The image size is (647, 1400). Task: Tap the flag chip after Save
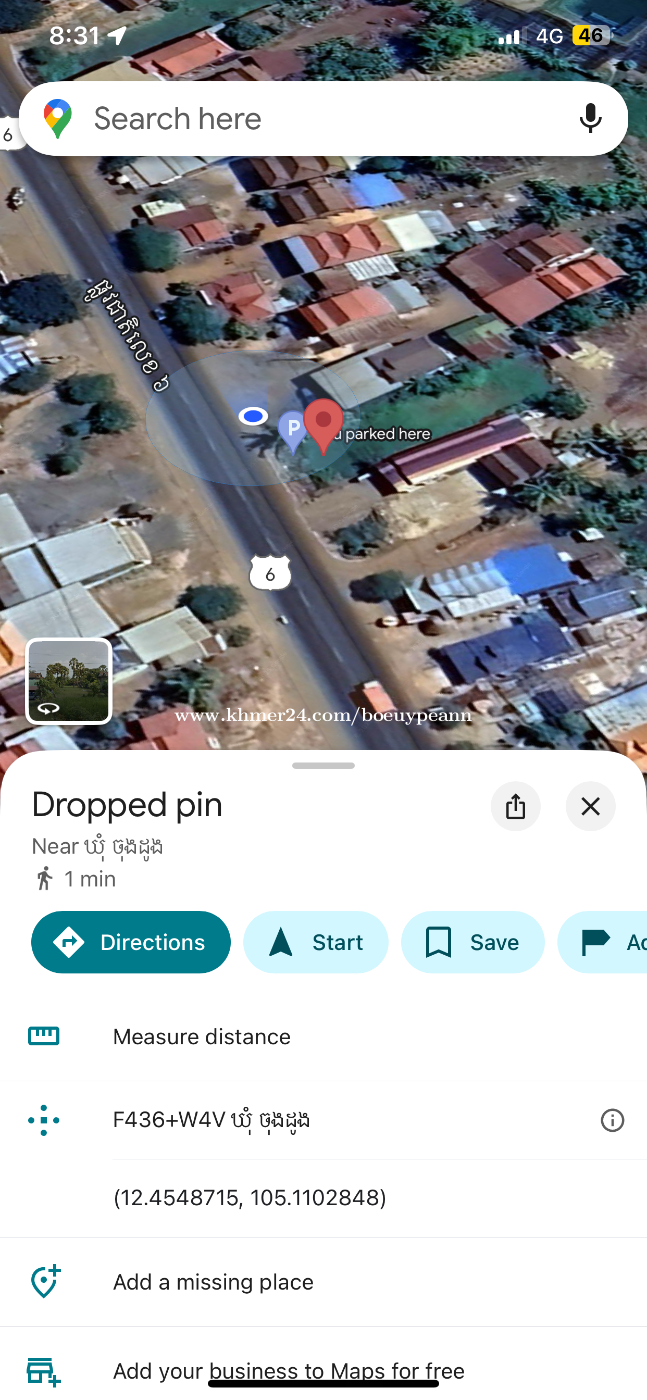click(x=603, y=942)
